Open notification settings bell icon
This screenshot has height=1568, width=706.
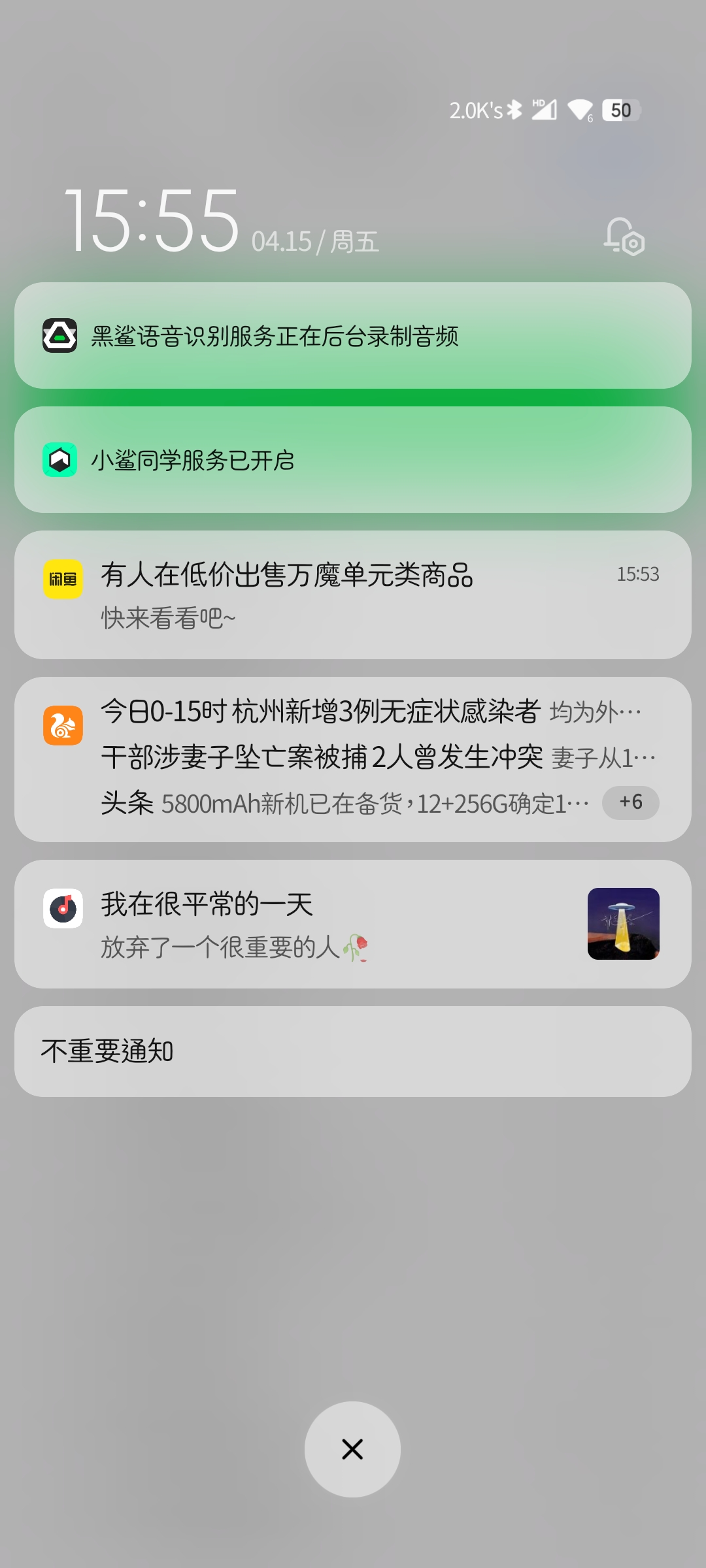coord(624,237)
